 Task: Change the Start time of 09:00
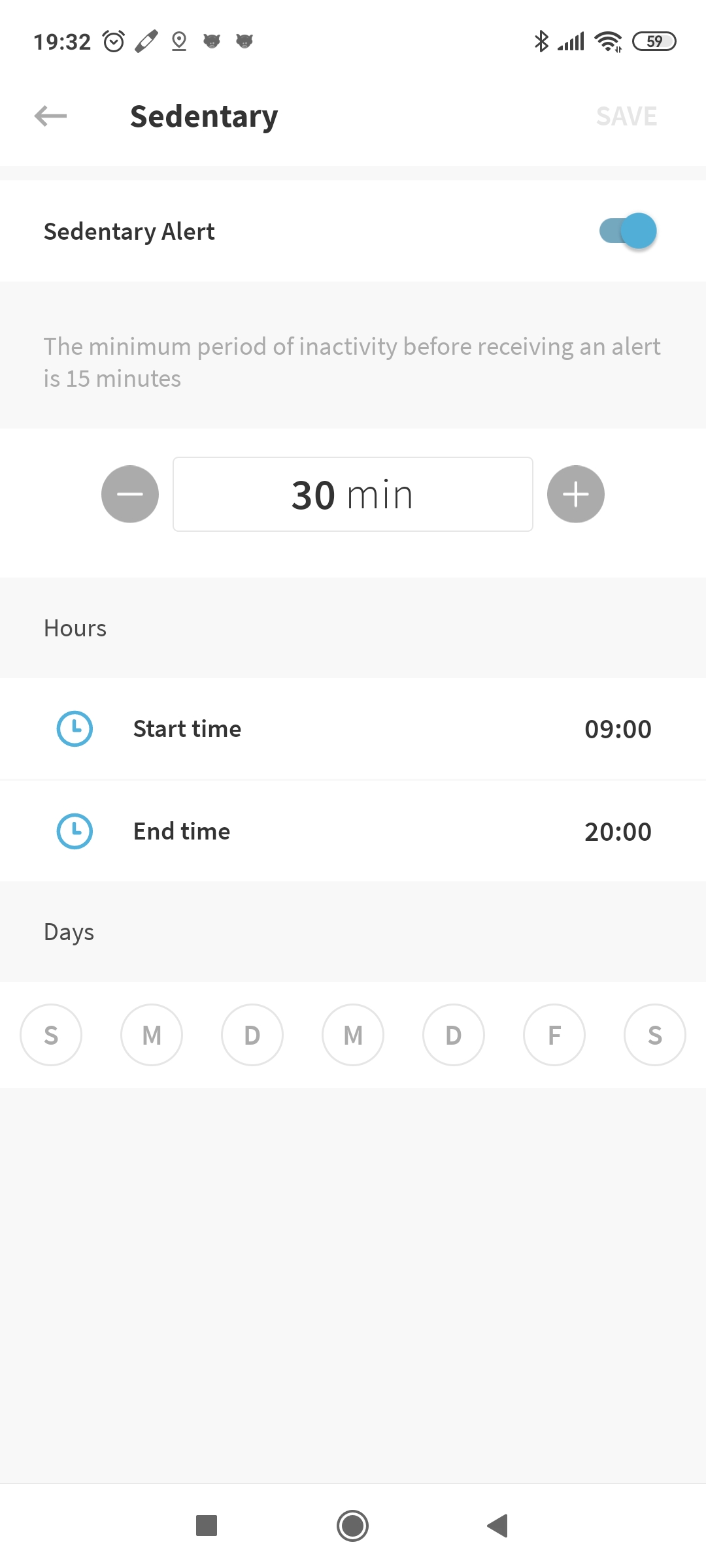[353, 728]
